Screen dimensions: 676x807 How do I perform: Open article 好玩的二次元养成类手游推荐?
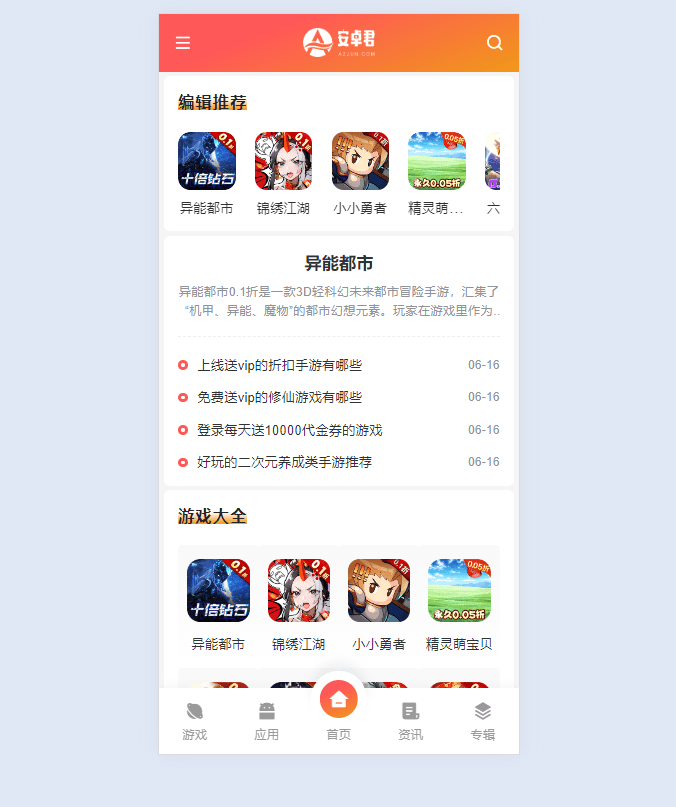[x=284, y=462]
